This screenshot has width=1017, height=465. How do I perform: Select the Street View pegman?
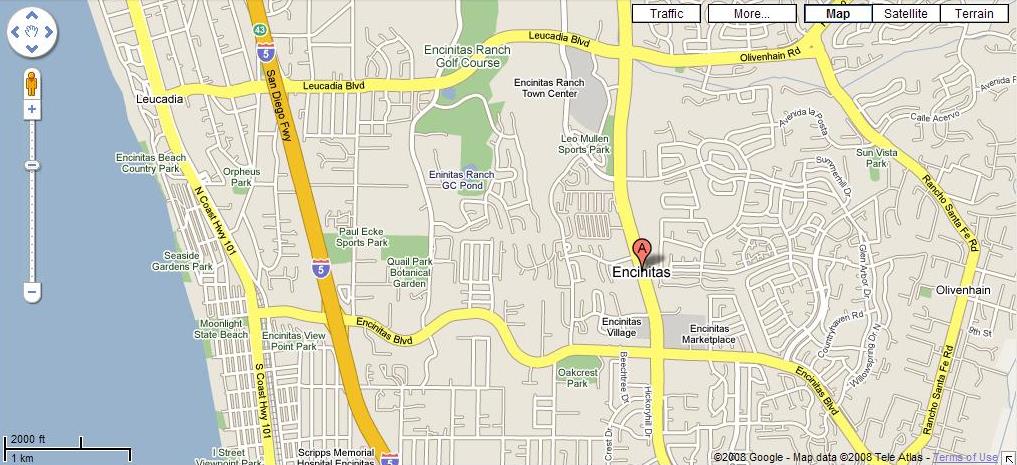pos(32,81)
